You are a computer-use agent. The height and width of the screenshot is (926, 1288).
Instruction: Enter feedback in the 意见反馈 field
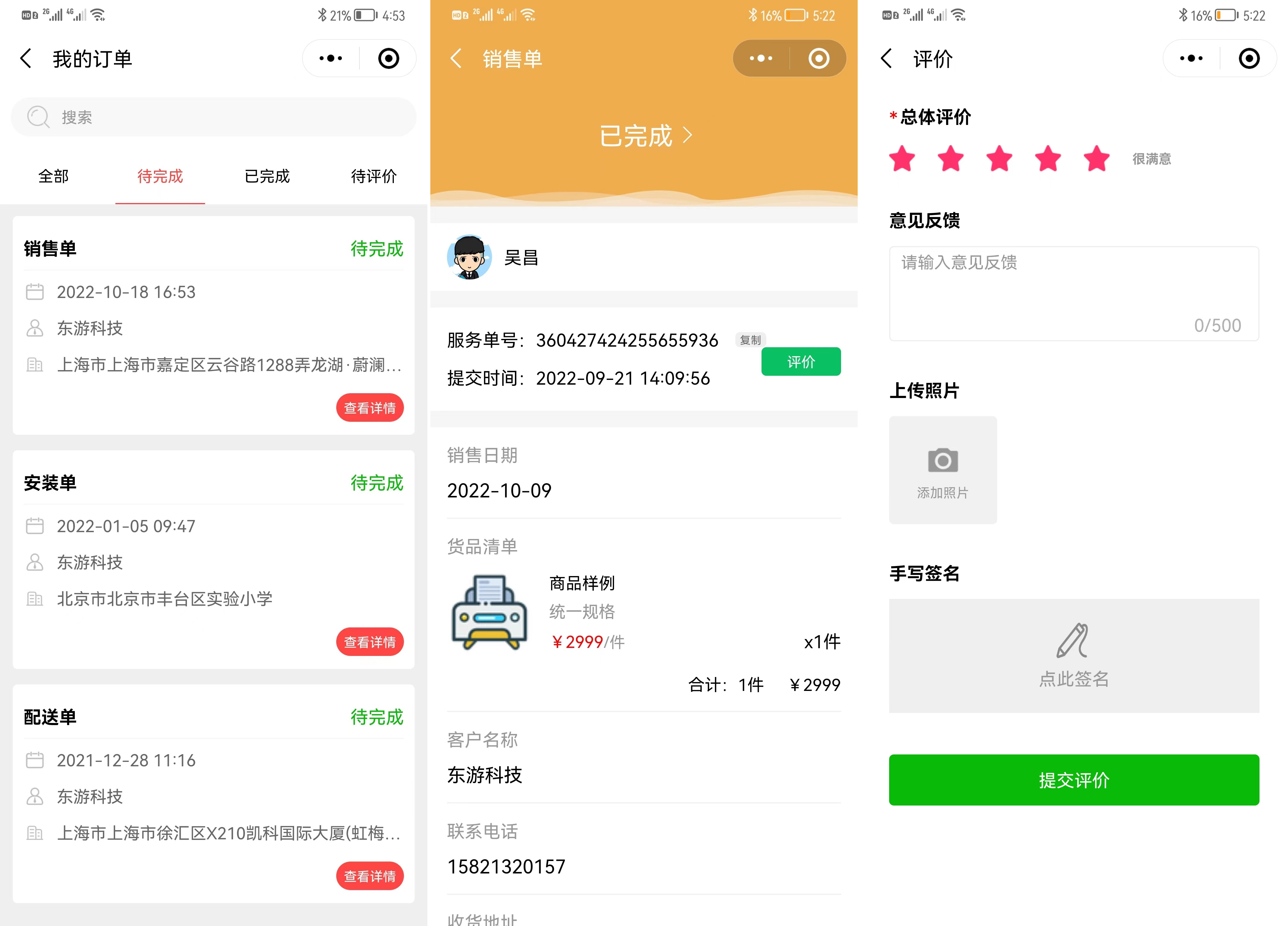point(1073,293)
